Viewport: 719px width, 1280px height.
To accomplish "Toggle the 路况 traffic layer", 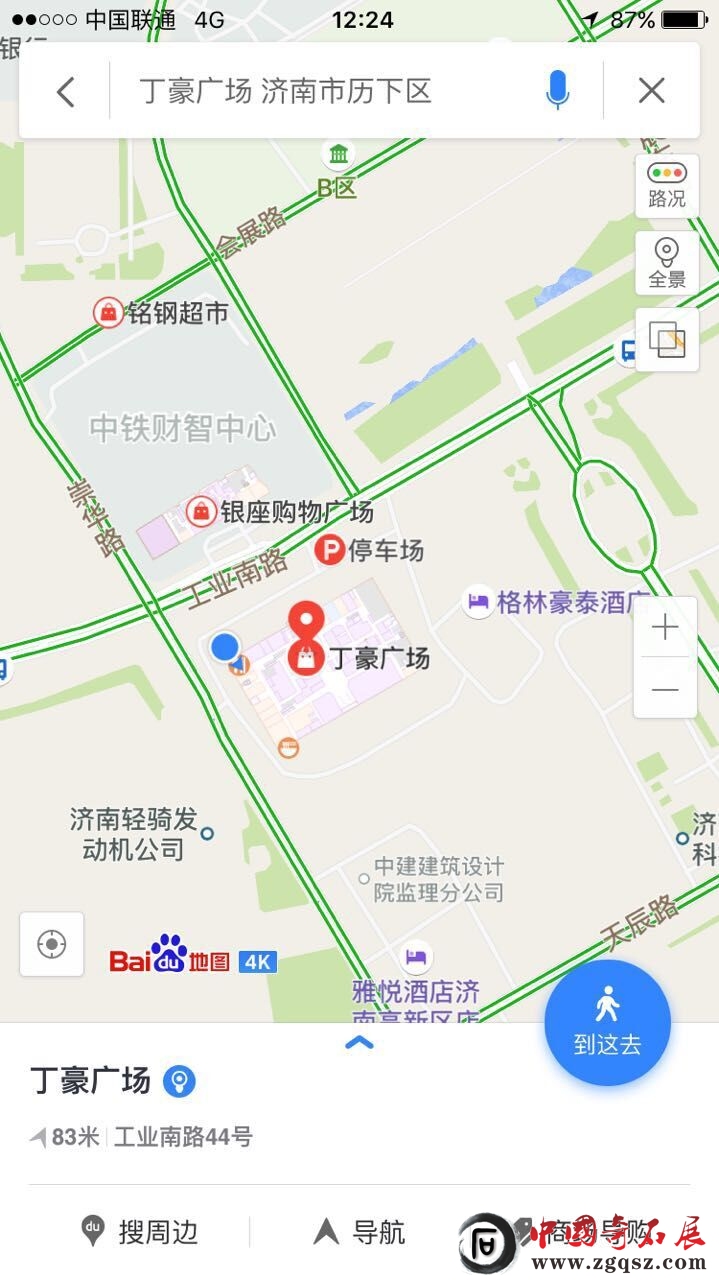I will click(x=667, y=185).
